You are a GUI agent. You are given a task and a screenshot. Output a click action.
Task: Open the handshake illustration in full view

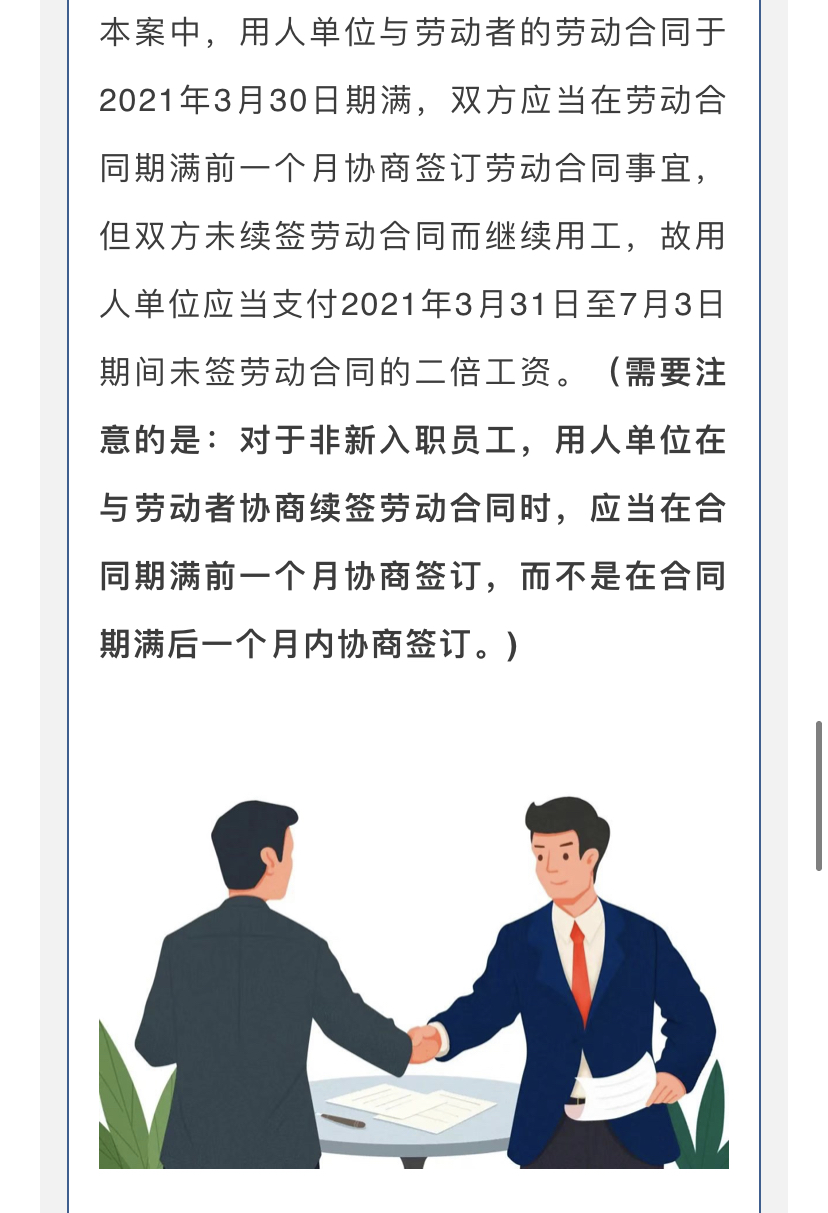(413, 980)
